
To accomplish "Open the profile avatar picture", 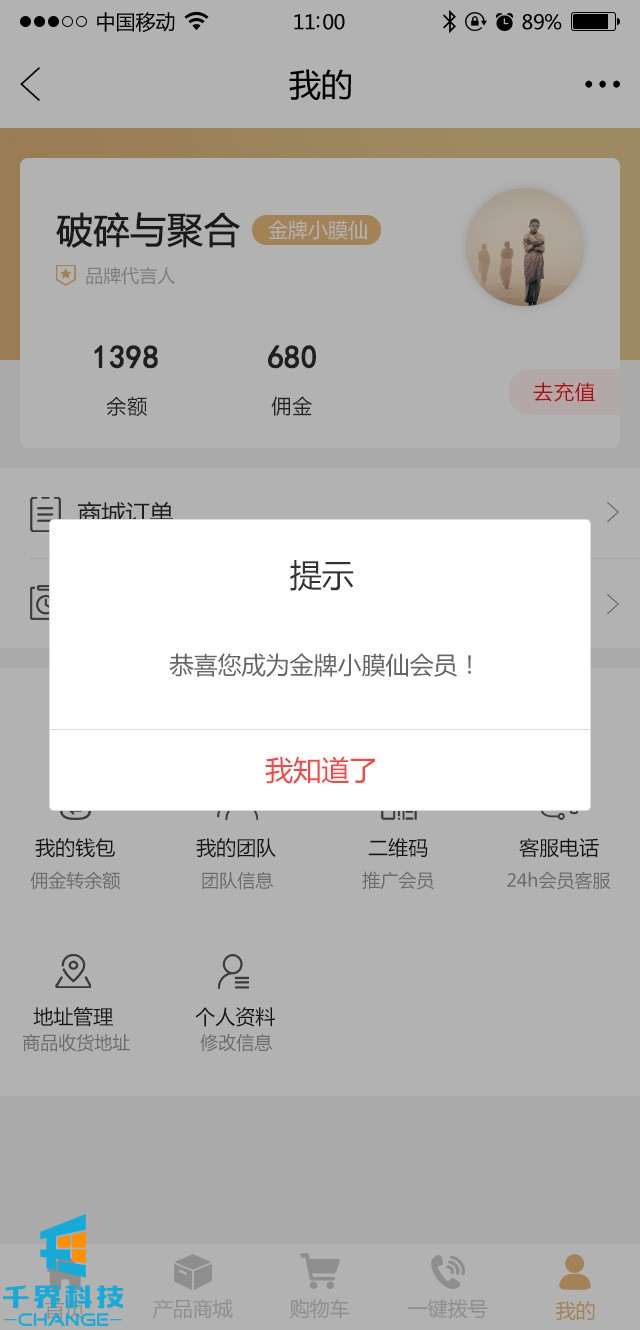I will (x=525, y=247).
